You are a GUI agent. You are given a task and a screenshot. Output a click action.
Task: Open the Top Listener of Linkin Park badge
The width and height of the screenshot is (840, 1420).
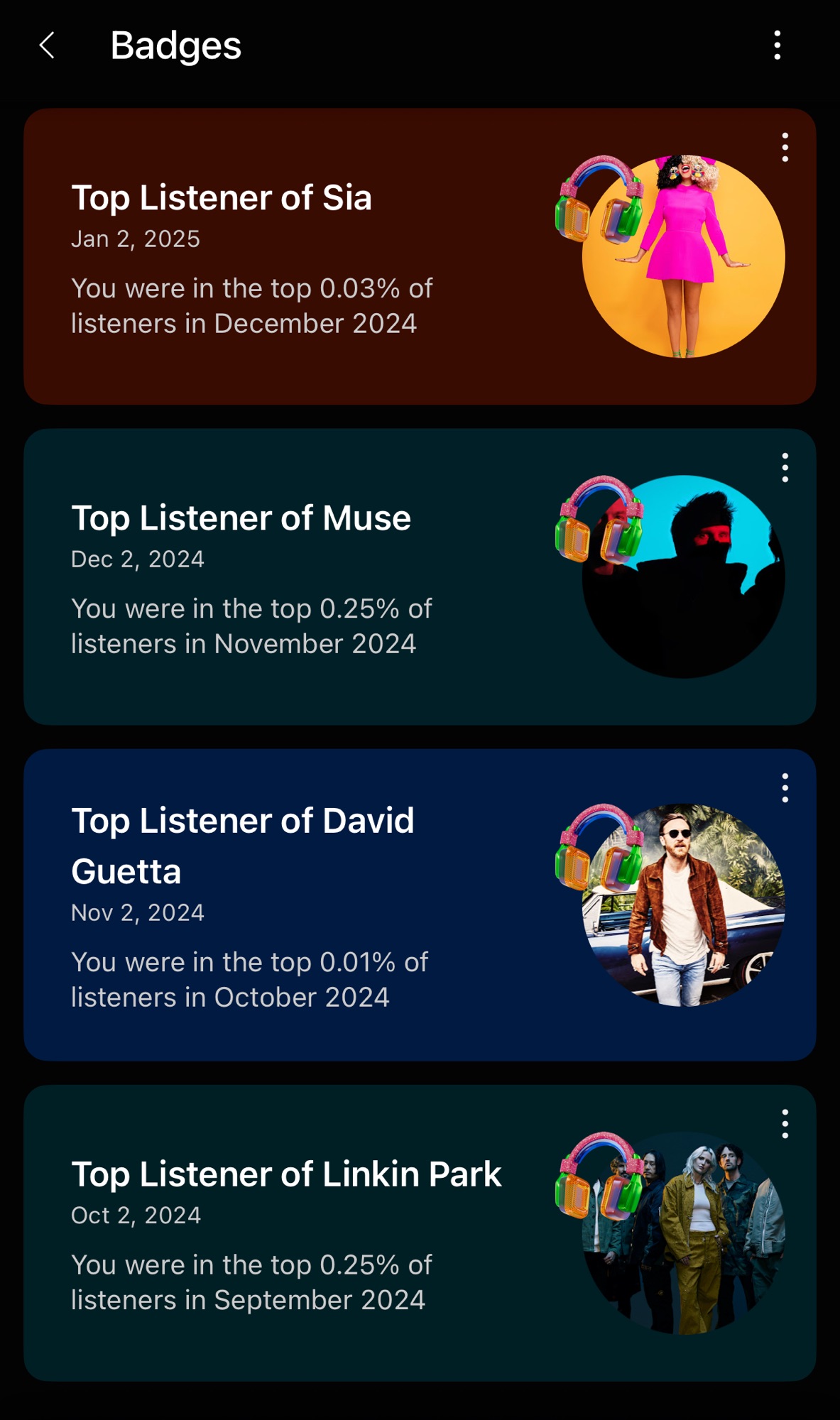284,1235
